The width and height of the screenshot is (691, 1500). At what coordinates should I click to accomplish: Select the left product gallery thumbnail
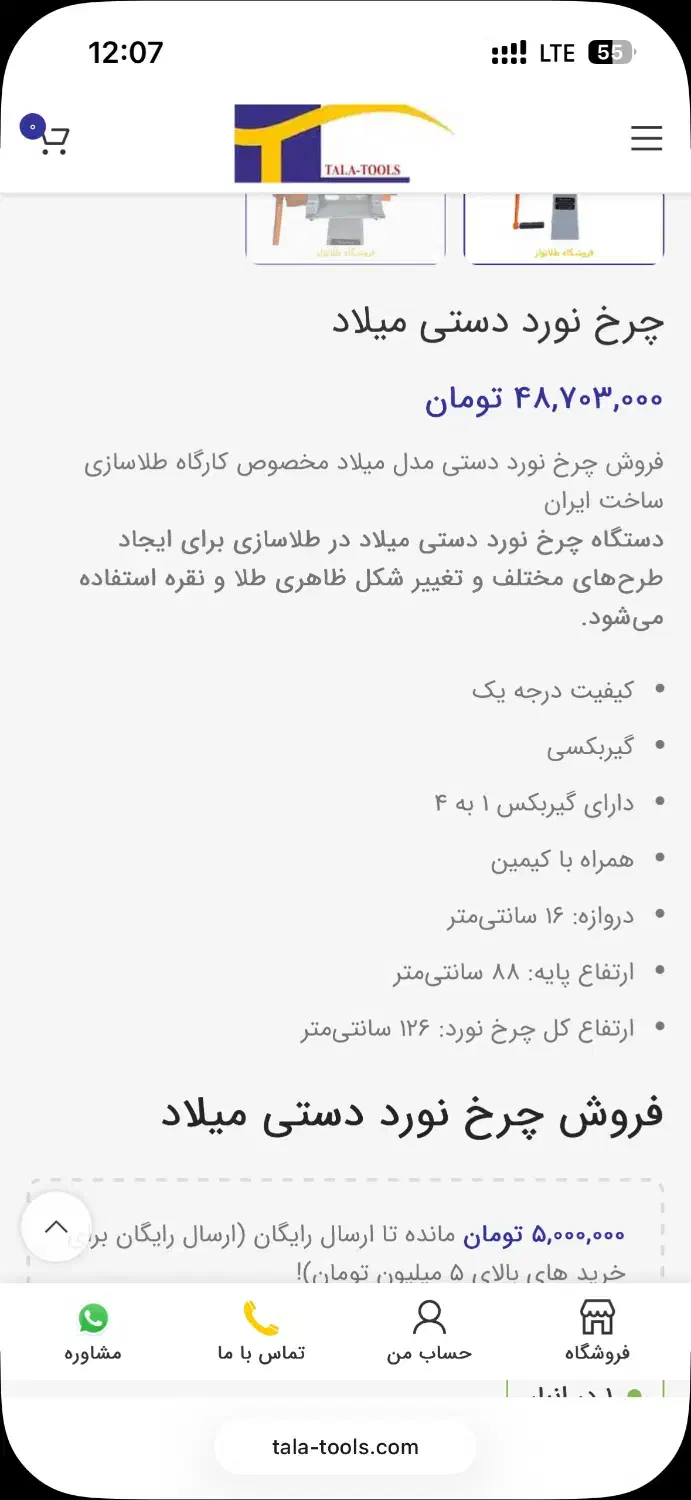[345, 230]
